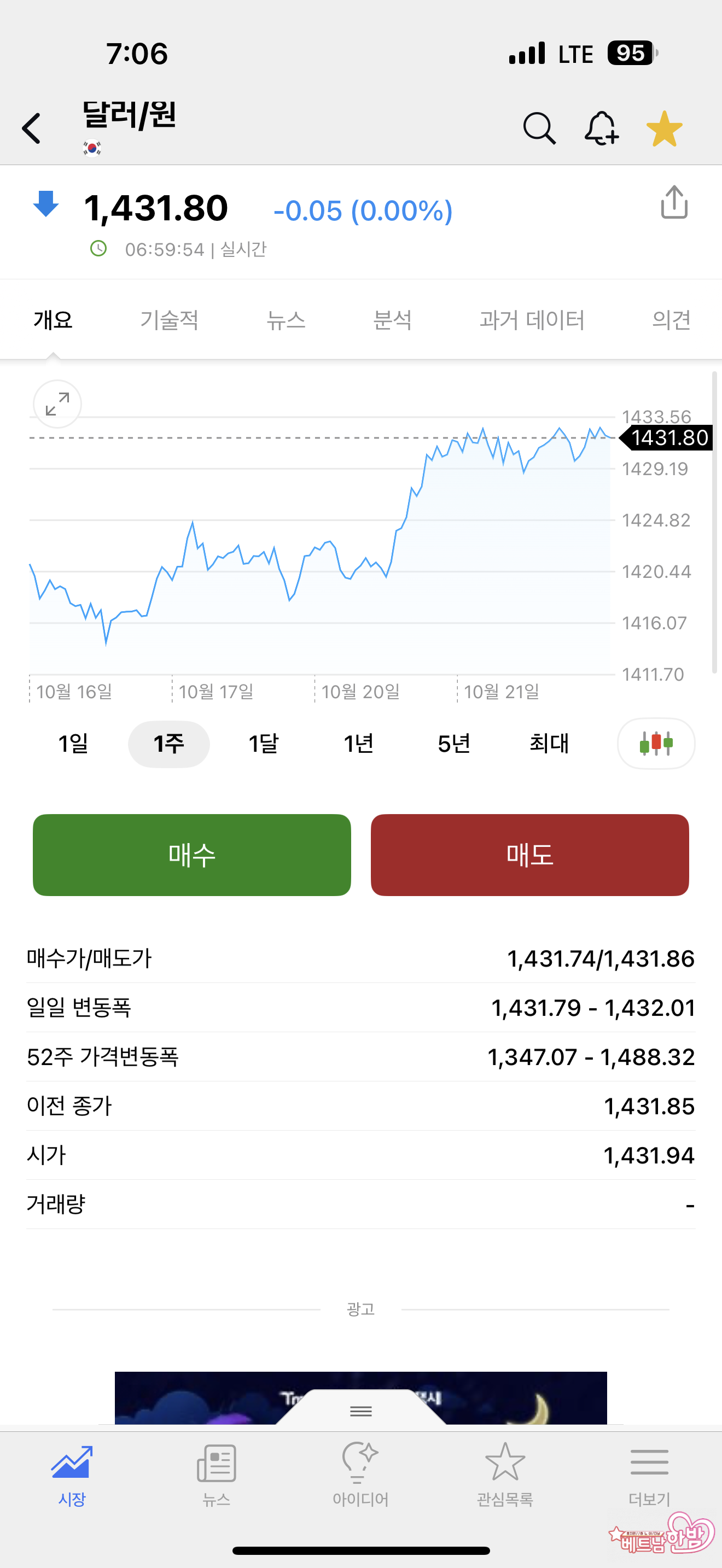Open the search magnifier icon
Viewport: 722px width, 1568px height.
pyautogui.click(x=539, y=128)
